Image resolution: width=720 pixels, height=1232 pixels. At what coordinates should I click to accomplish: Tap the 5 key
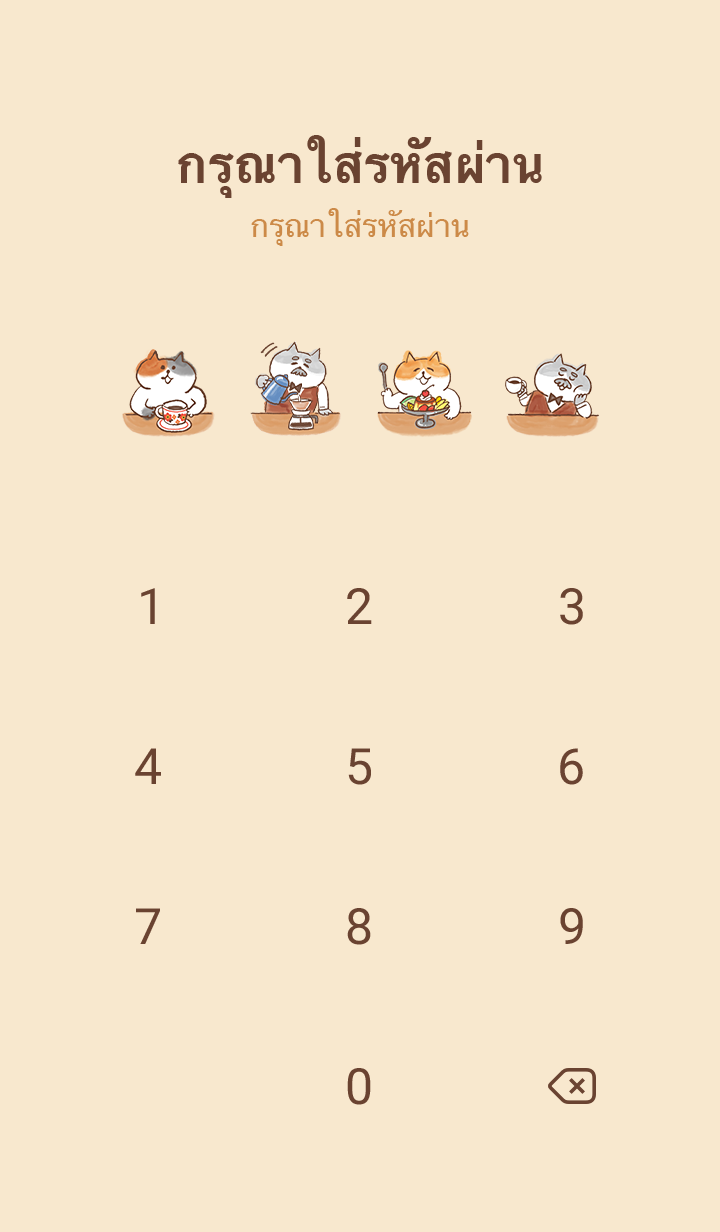tap(359, 767)
